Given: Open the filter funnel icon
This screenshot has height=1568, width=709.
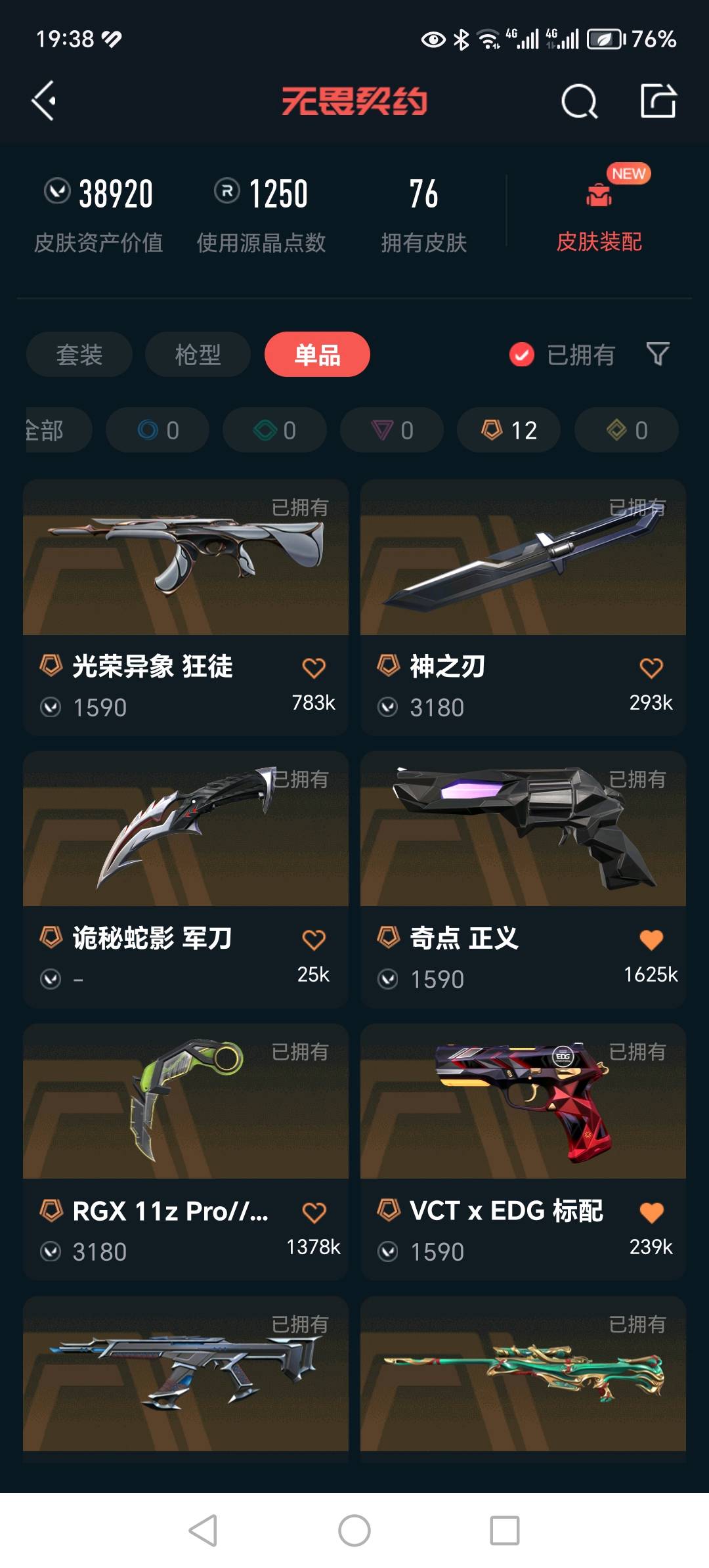Looking at the screenshot, I should pyautogui.click(x=658, y=355).
